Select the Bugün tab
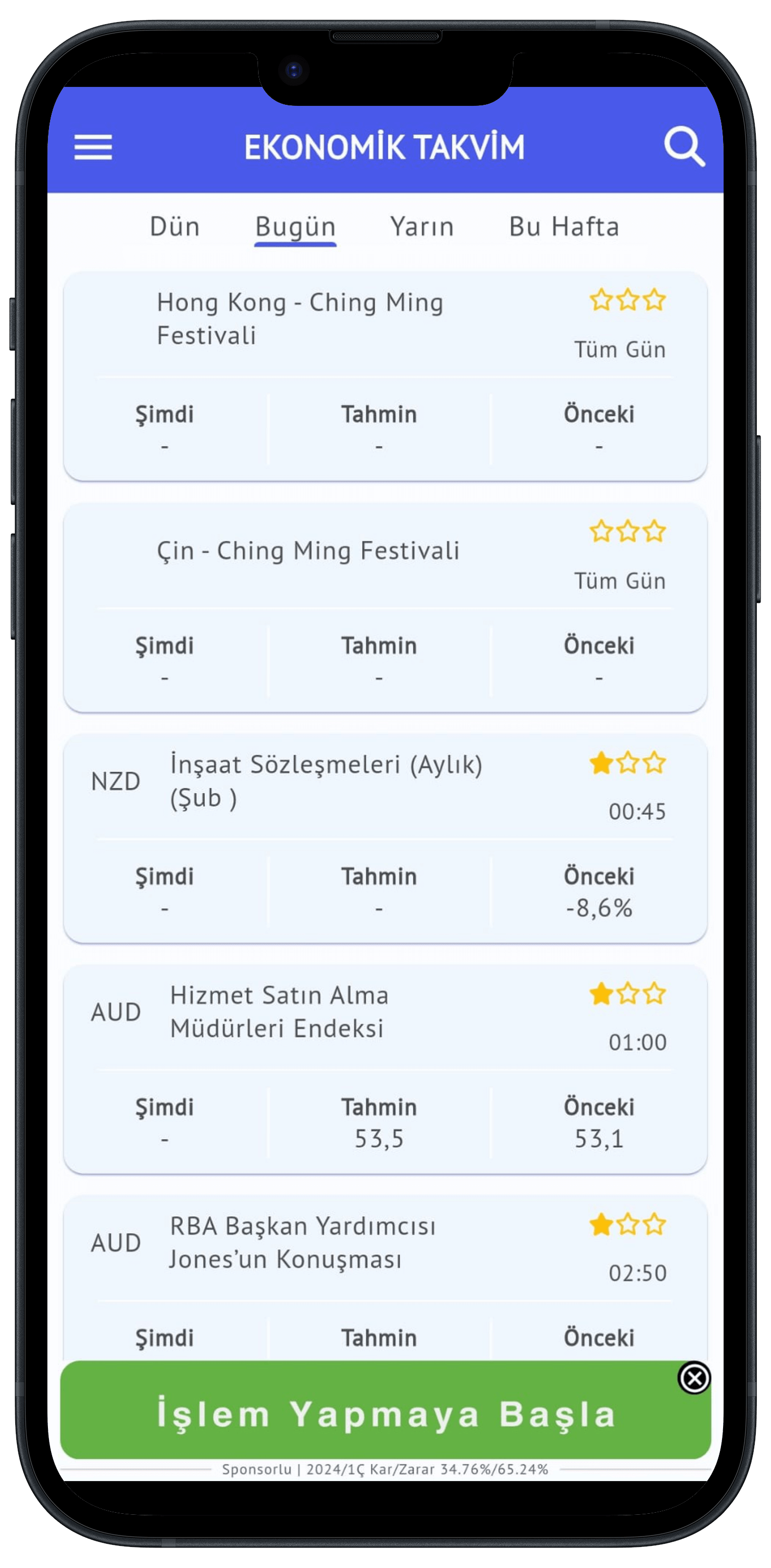This screenshot has width=771, height=1568. (x=295, y=226)
